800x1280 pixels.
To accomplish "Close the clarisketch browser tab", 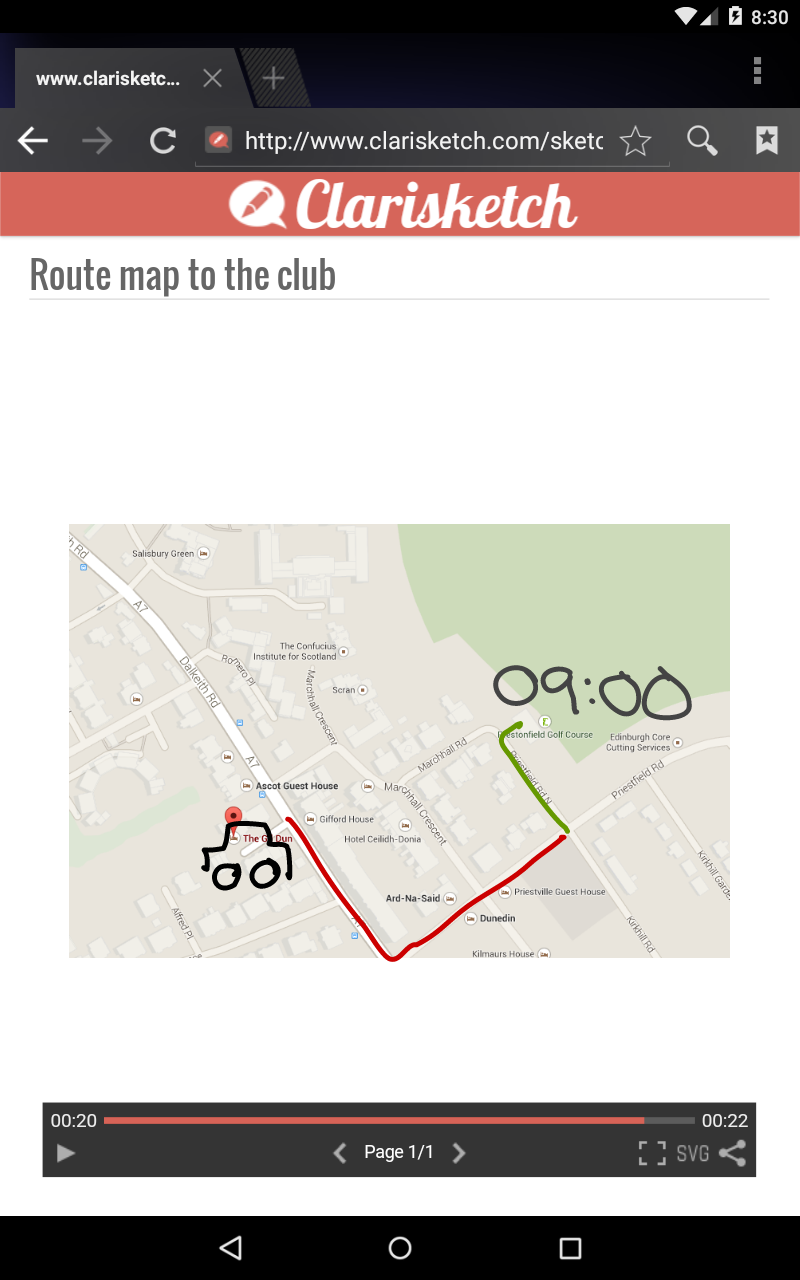I will [x=212, y=78].
